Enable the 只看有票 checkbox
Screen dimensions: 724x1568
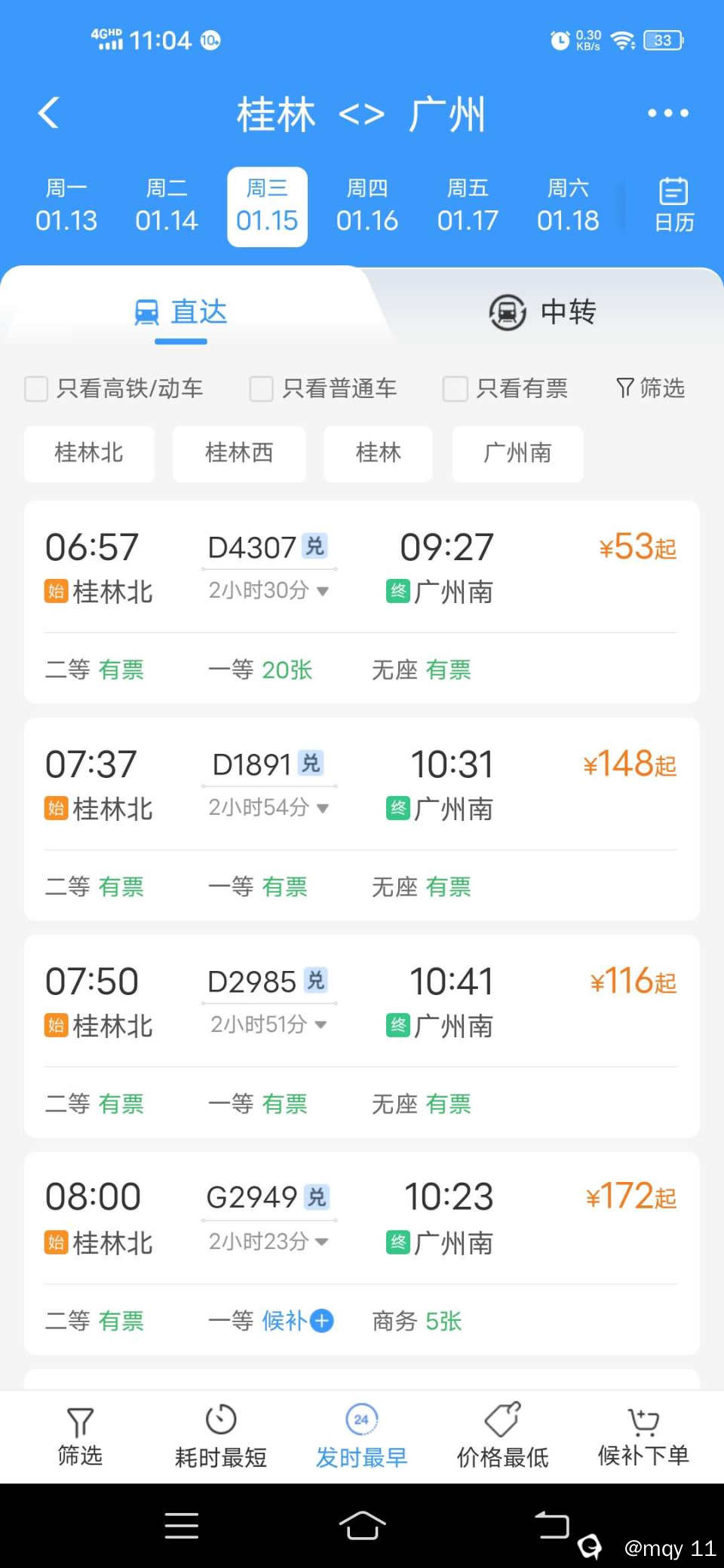pyautogui.click(x=455, y=389)
